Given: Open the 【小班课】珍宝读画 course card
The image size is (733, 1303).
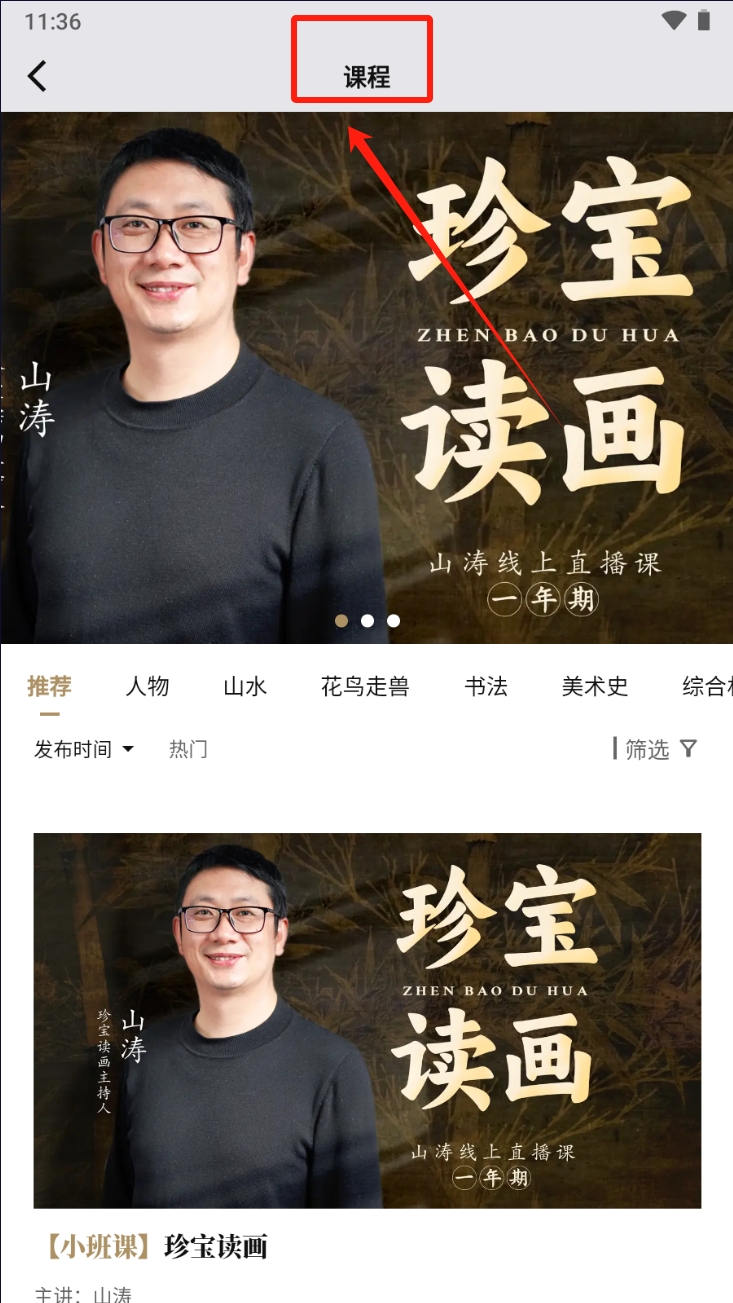Looking at the screenshot, I should pos(366,1020).
